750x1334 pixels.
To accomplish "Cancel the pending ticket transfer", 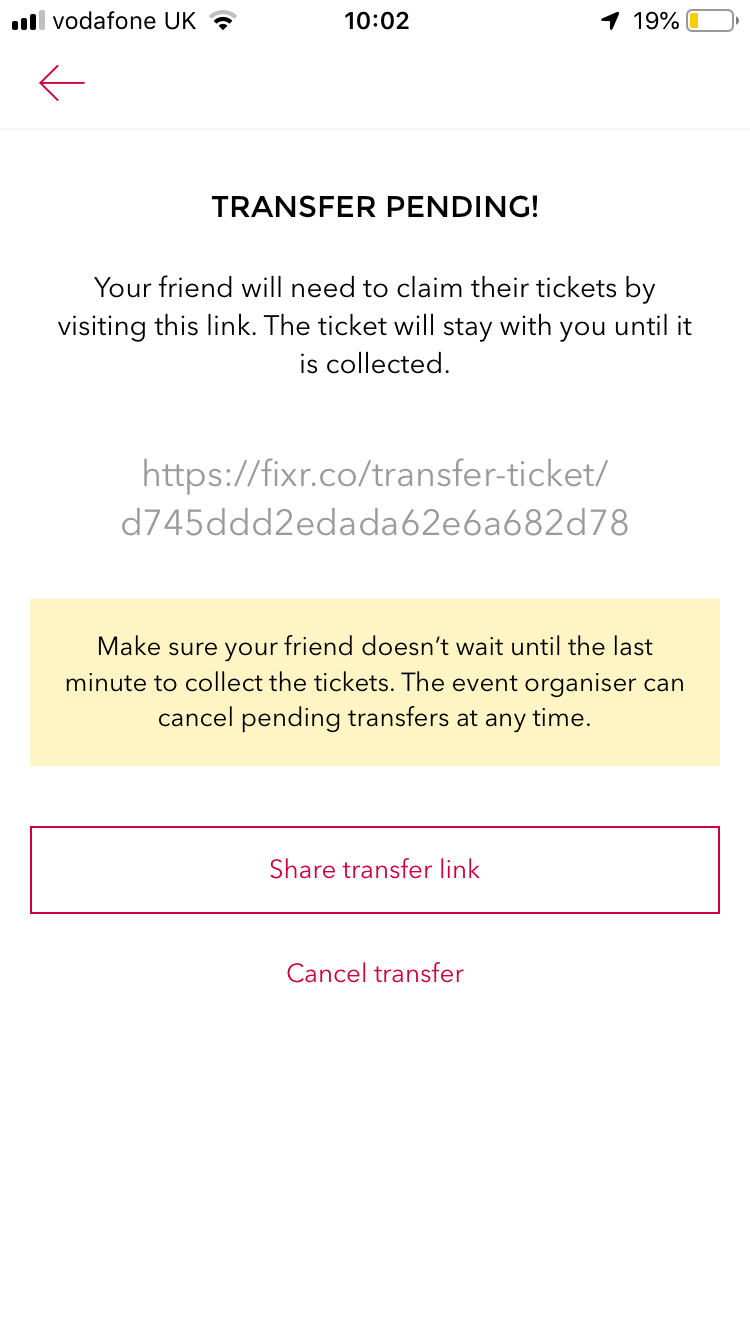I will point(375,973).
